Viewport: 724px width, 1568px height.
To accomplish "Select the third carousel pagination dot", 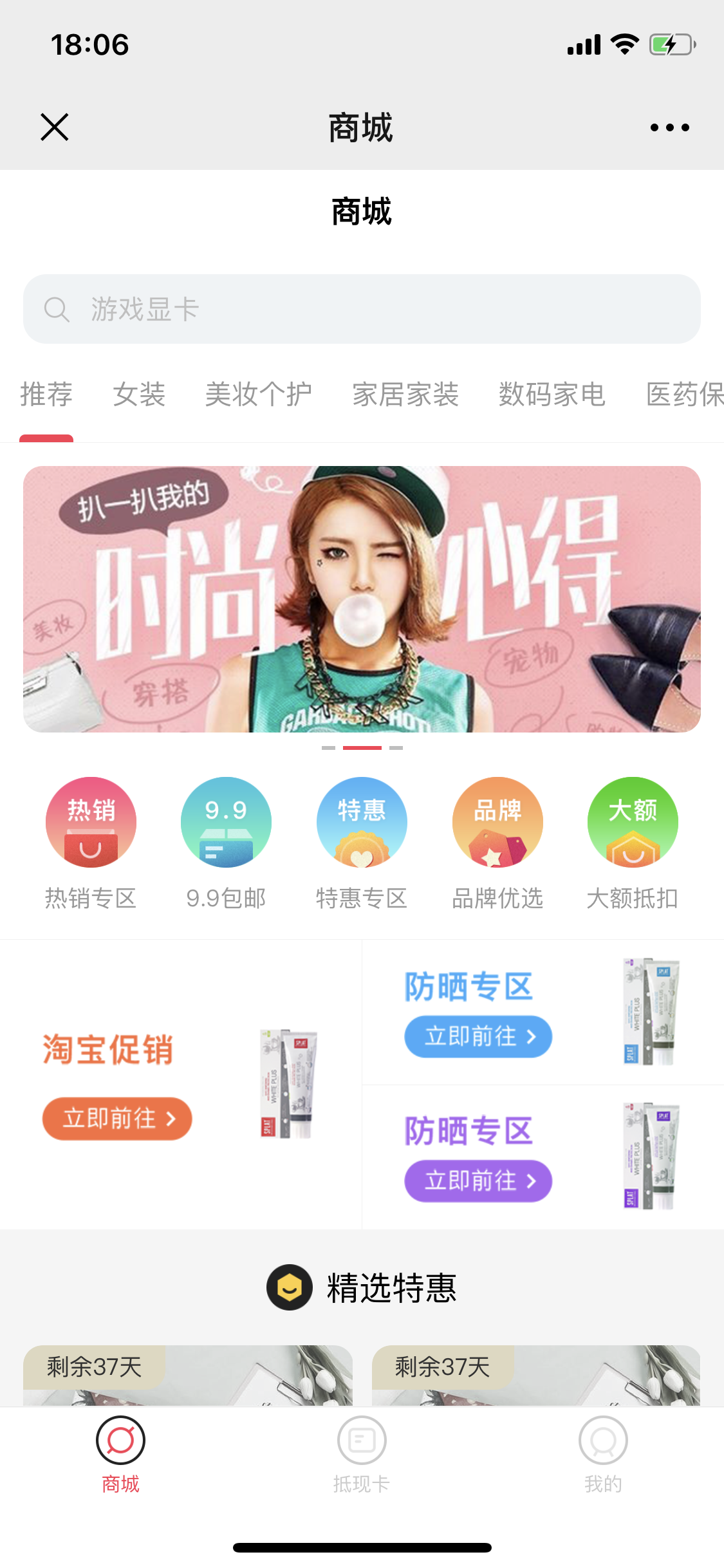I will tap(394, 749).
